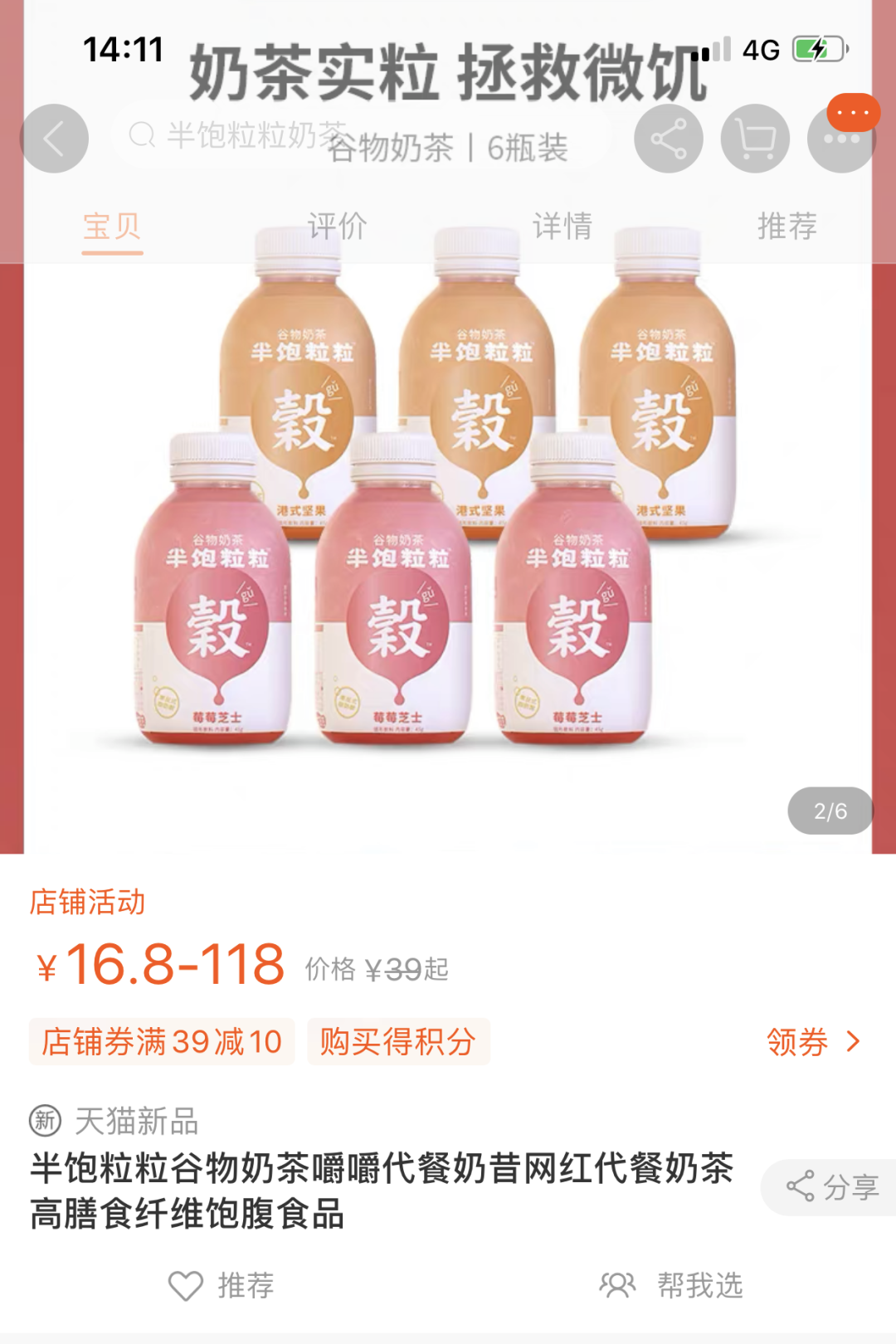Go back to the previous page
Screen dimensions: 896x1344
point(54,139)
